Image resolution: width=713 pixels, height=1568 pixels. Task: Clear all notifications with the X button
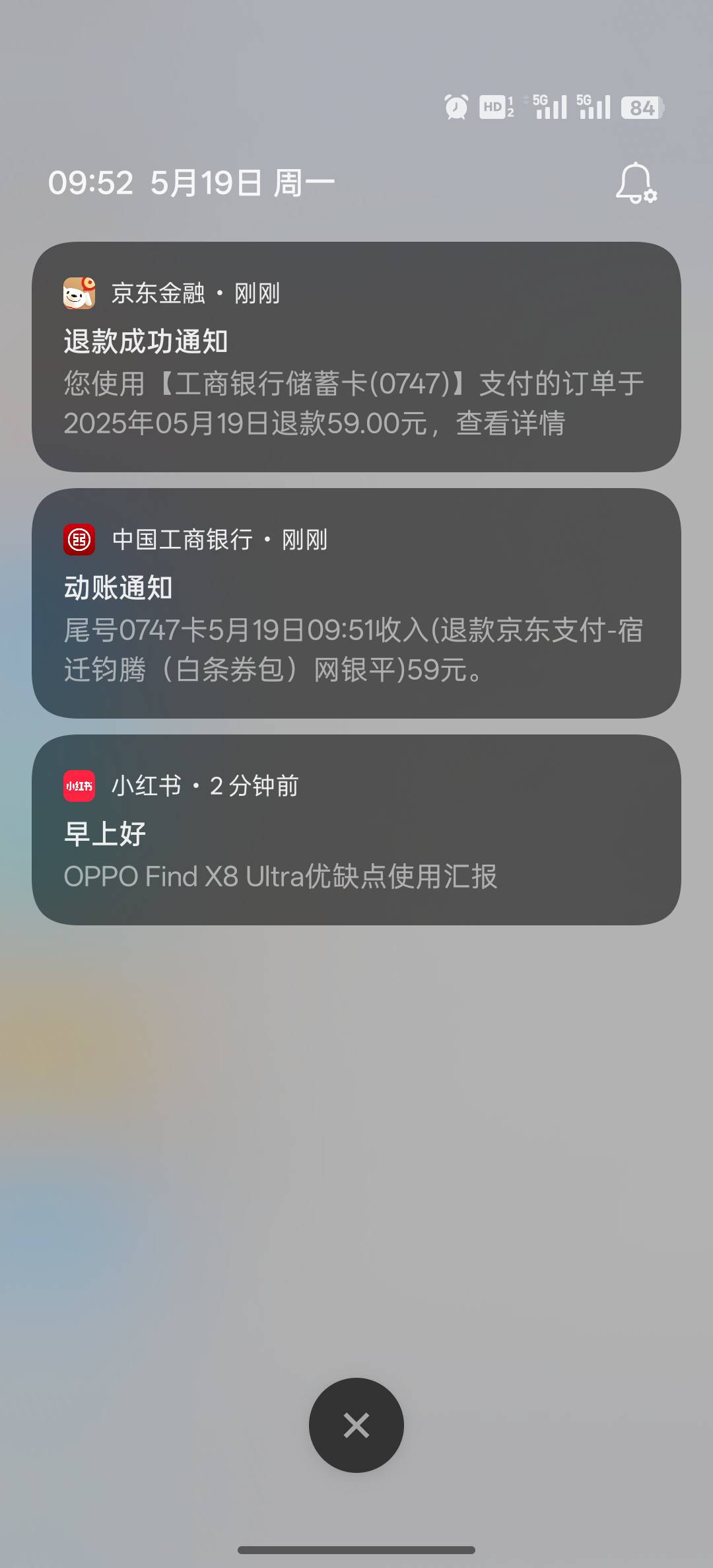point(356,1425)
